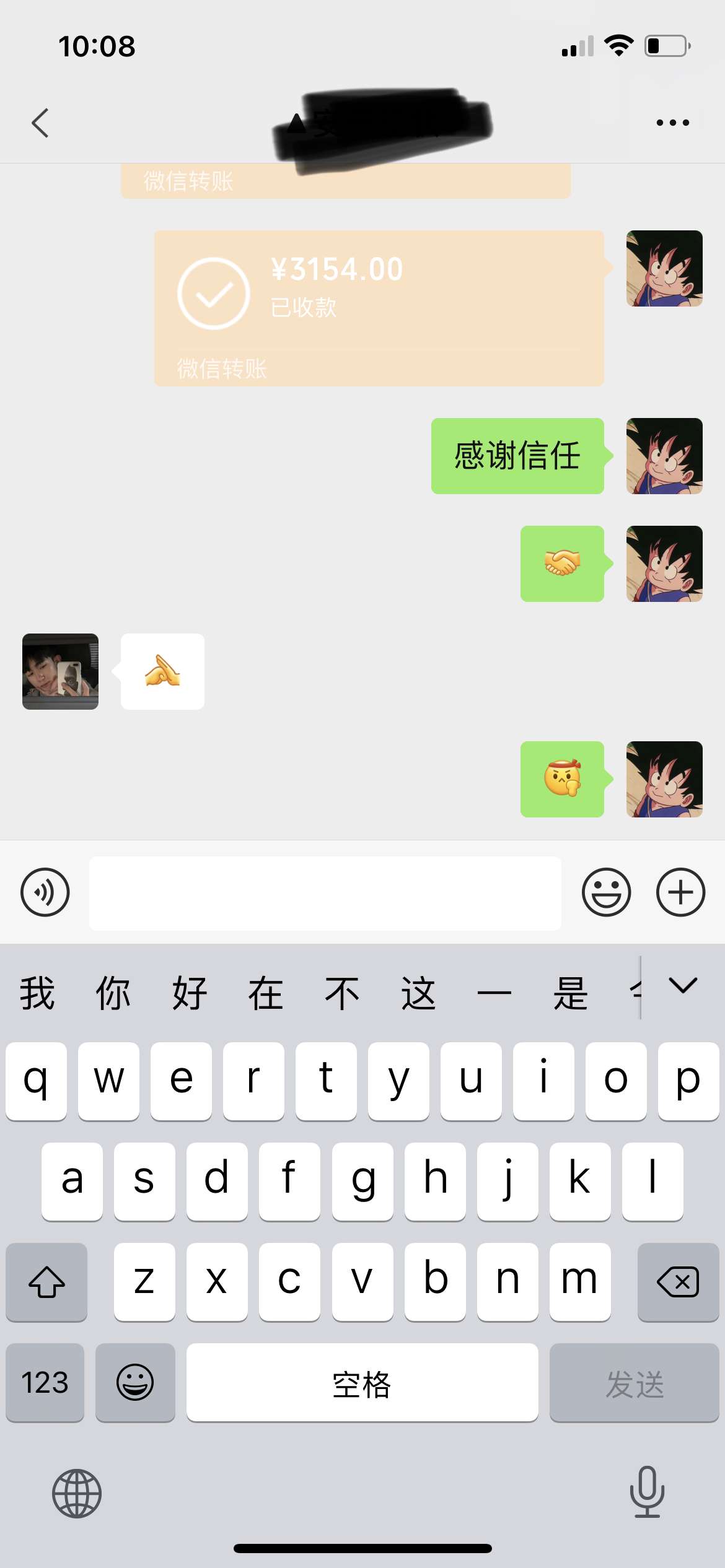This screenshot has height=1568, width=725.
Task: Switch to the 123 number keyboard
Action: point(45,1382)
